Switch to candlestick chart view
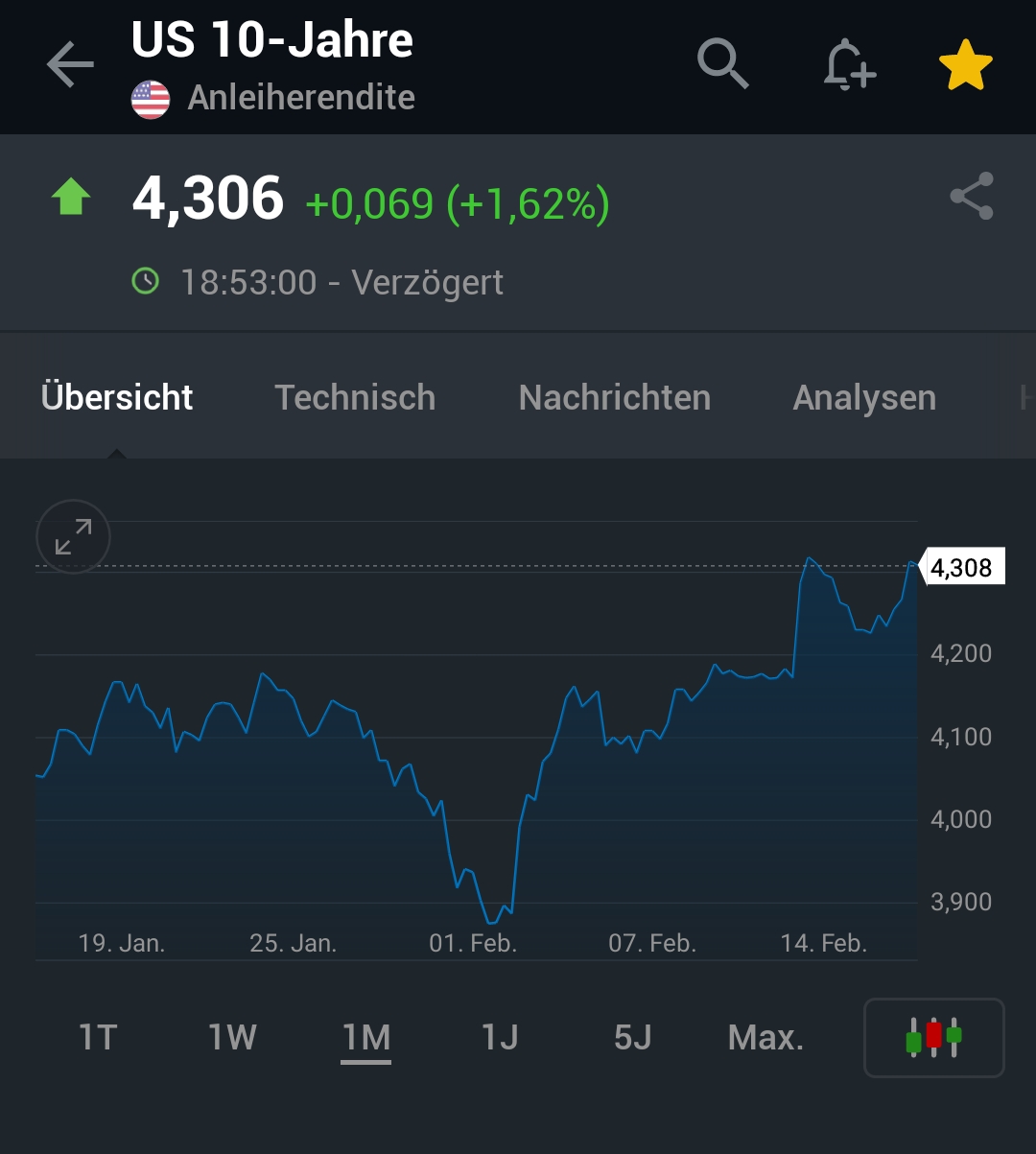The width and height of the screenshot is (1036, 1154). pyautogui.click(x=933, y=1037)
